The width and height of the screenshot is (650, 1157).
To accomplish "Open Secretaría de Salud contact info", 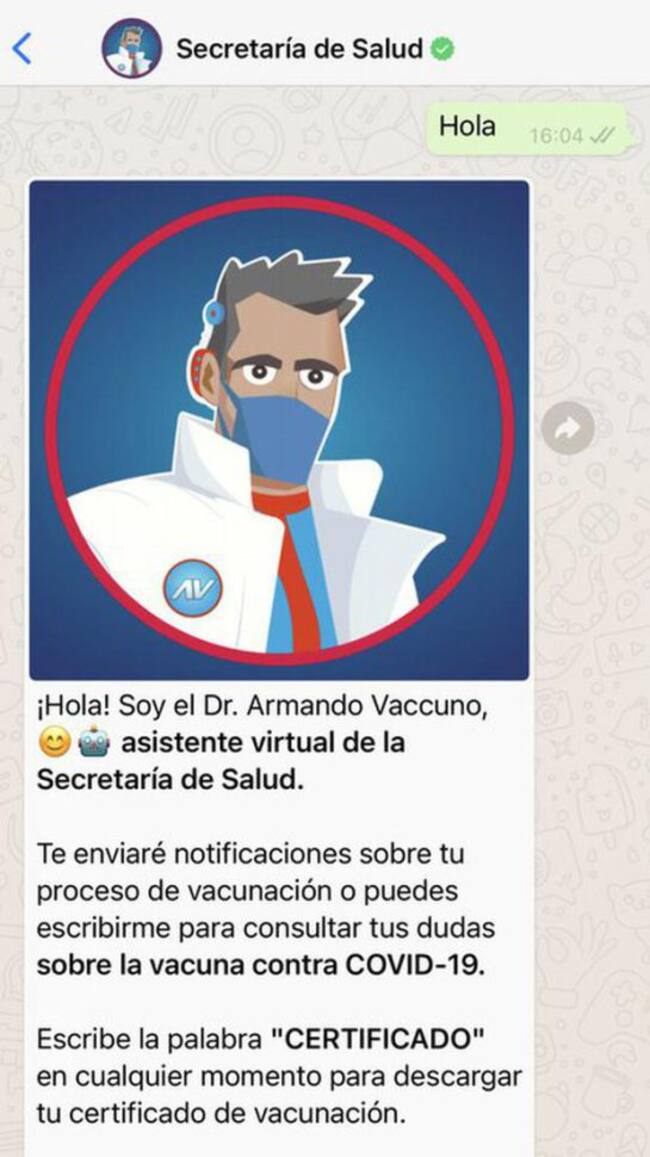I will point(300,48).
